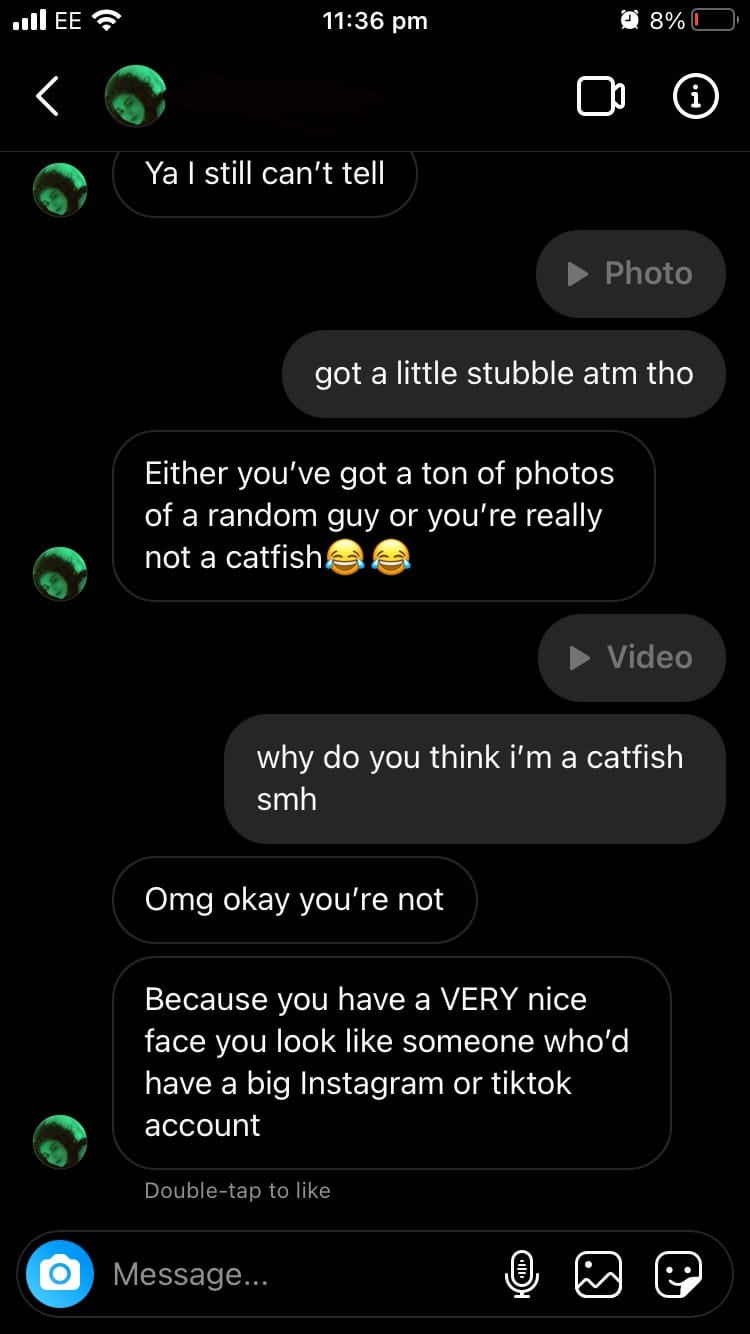Open conversation info details
This screenshot has height=1334, width=750.
click(x=696, y=96)
